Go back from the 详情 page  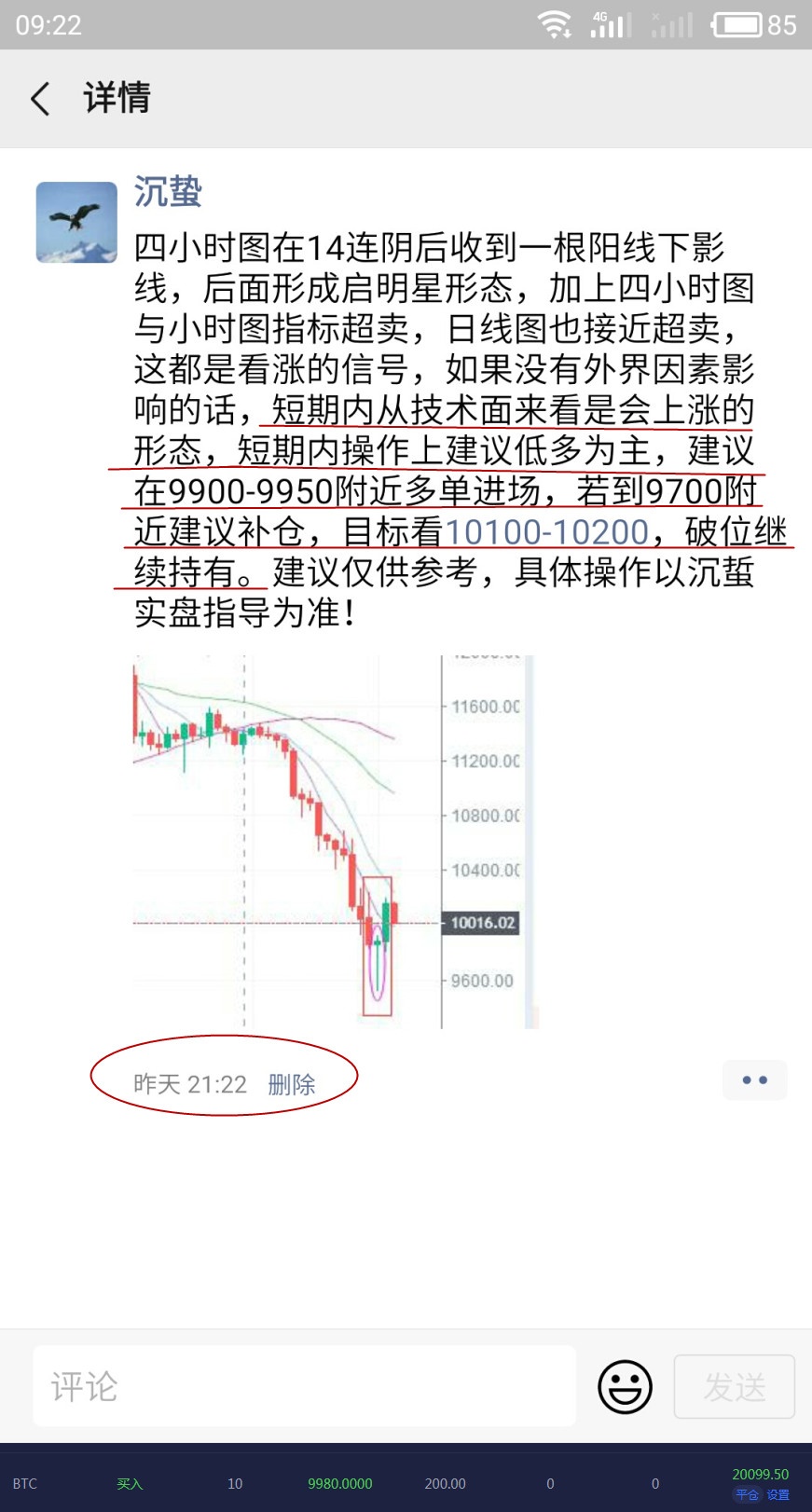(x=40, y=99)
